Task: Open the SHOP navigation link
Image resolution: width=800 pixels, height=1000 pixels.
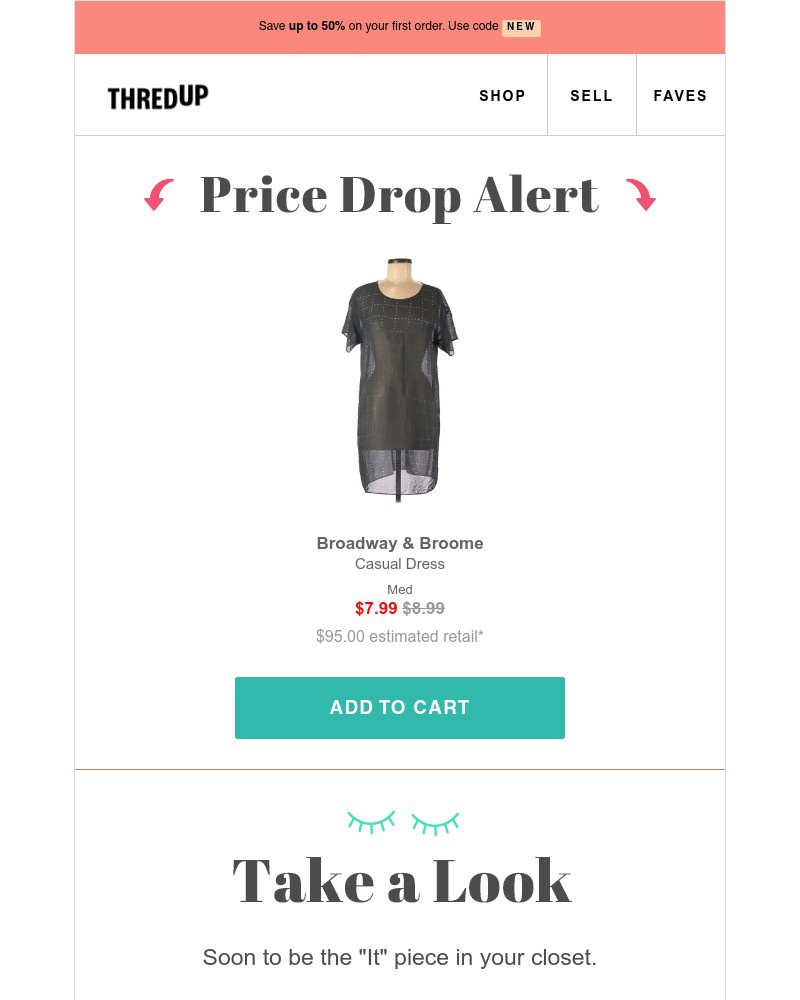Action: coord(502,96)
